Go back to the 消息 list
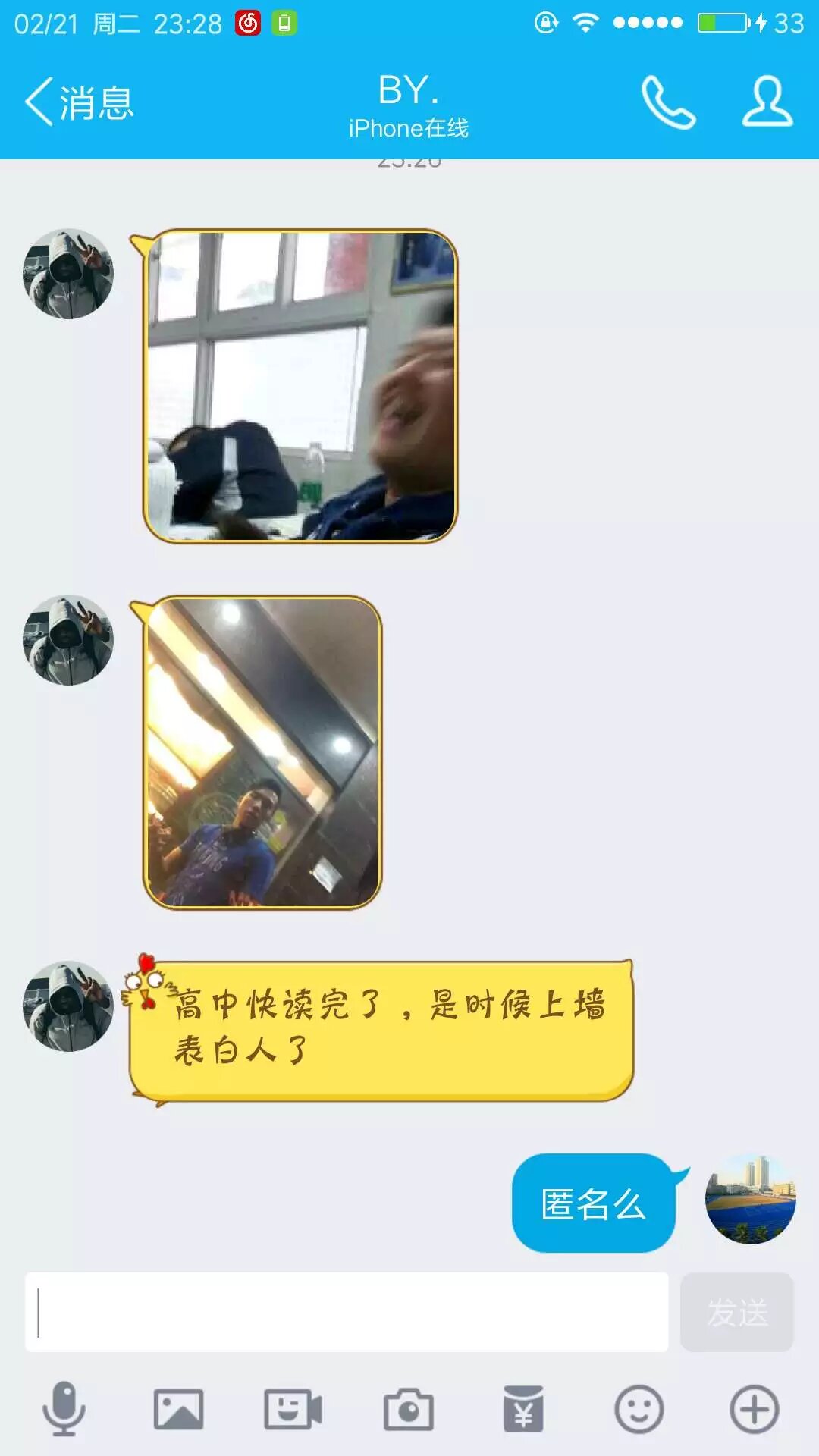The width and height of the screenshot is (819, 1456). (x=80, y=102)
